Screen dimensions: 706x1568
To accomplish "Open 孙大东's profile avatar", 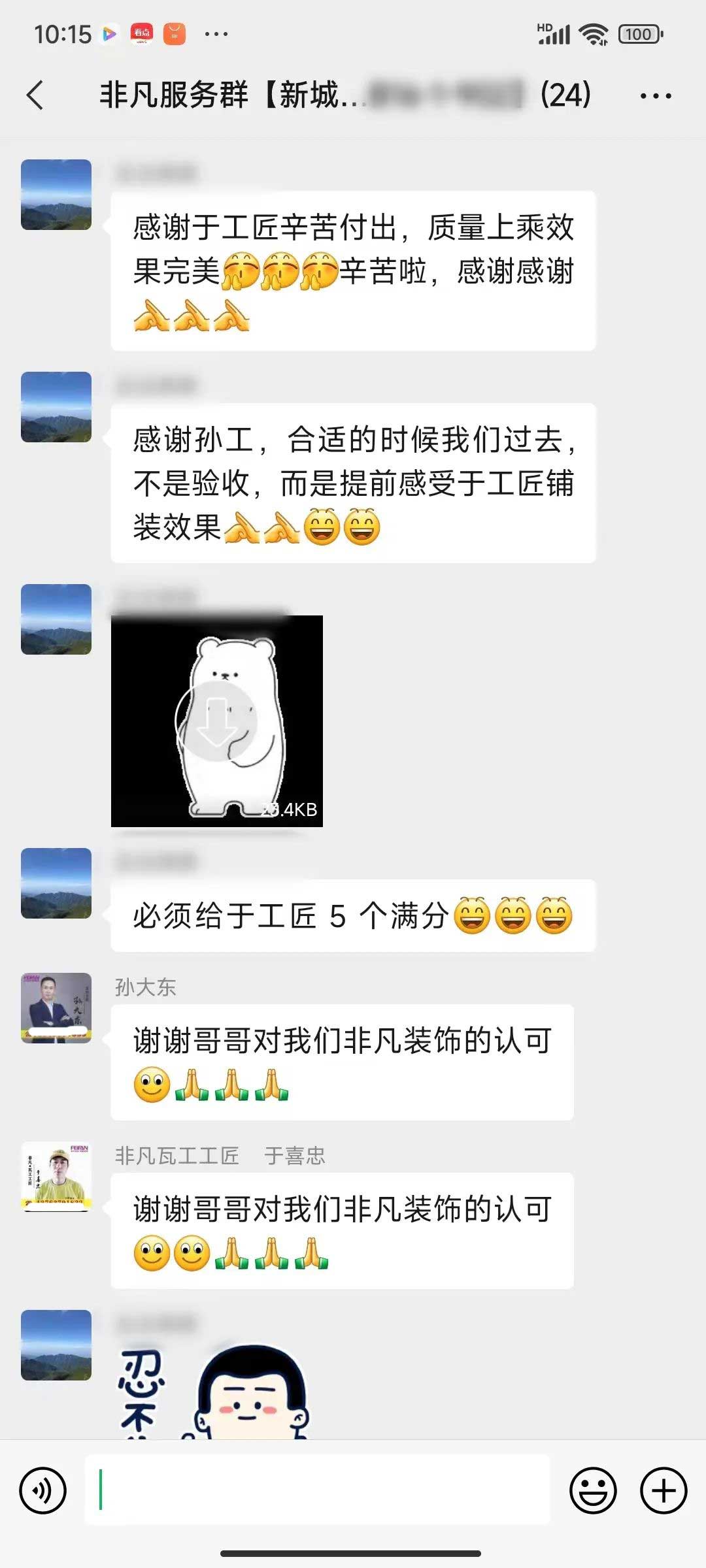I will [x=56, y=1008].
